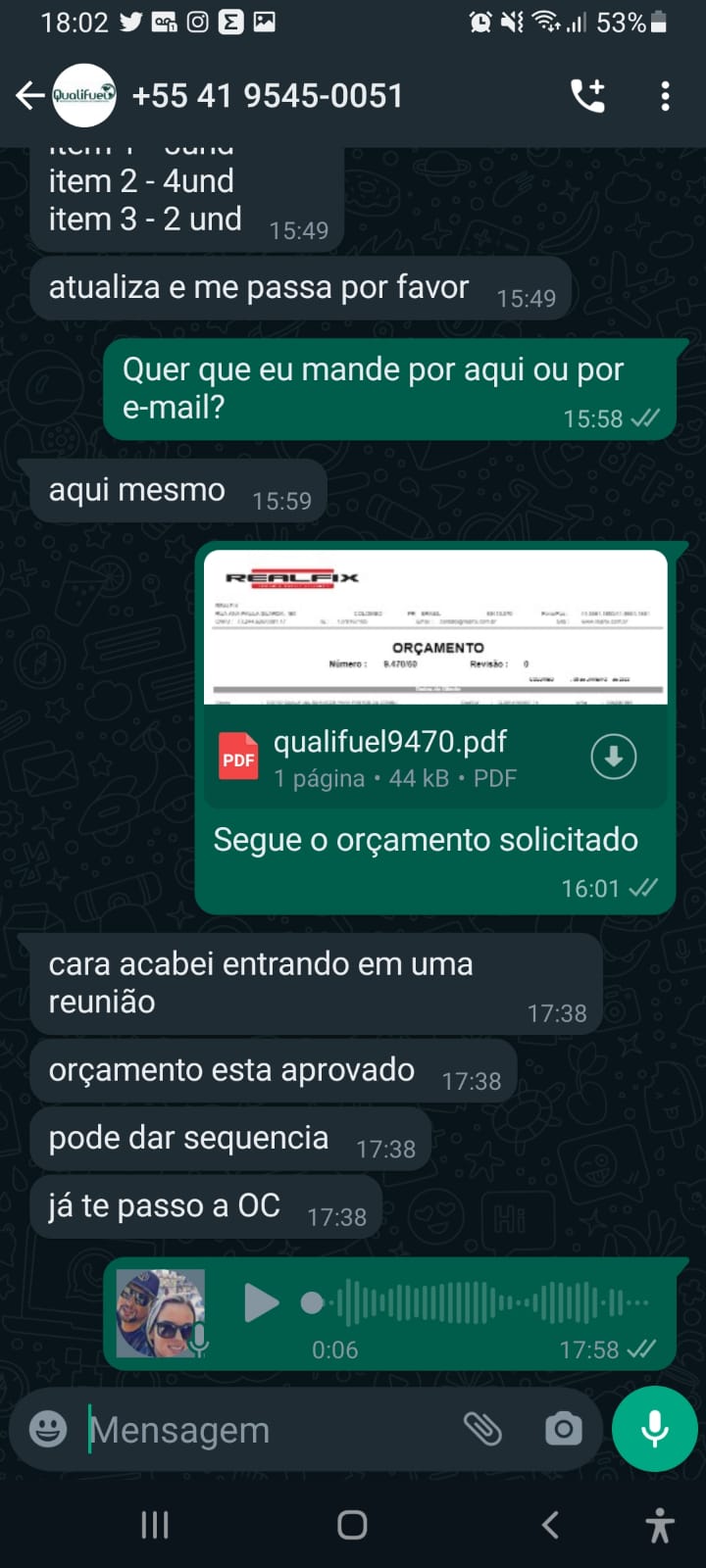Open the overflow menu
Image resolution: width=706 pixels, height=1568 pixels.
(x=665, y=95)
